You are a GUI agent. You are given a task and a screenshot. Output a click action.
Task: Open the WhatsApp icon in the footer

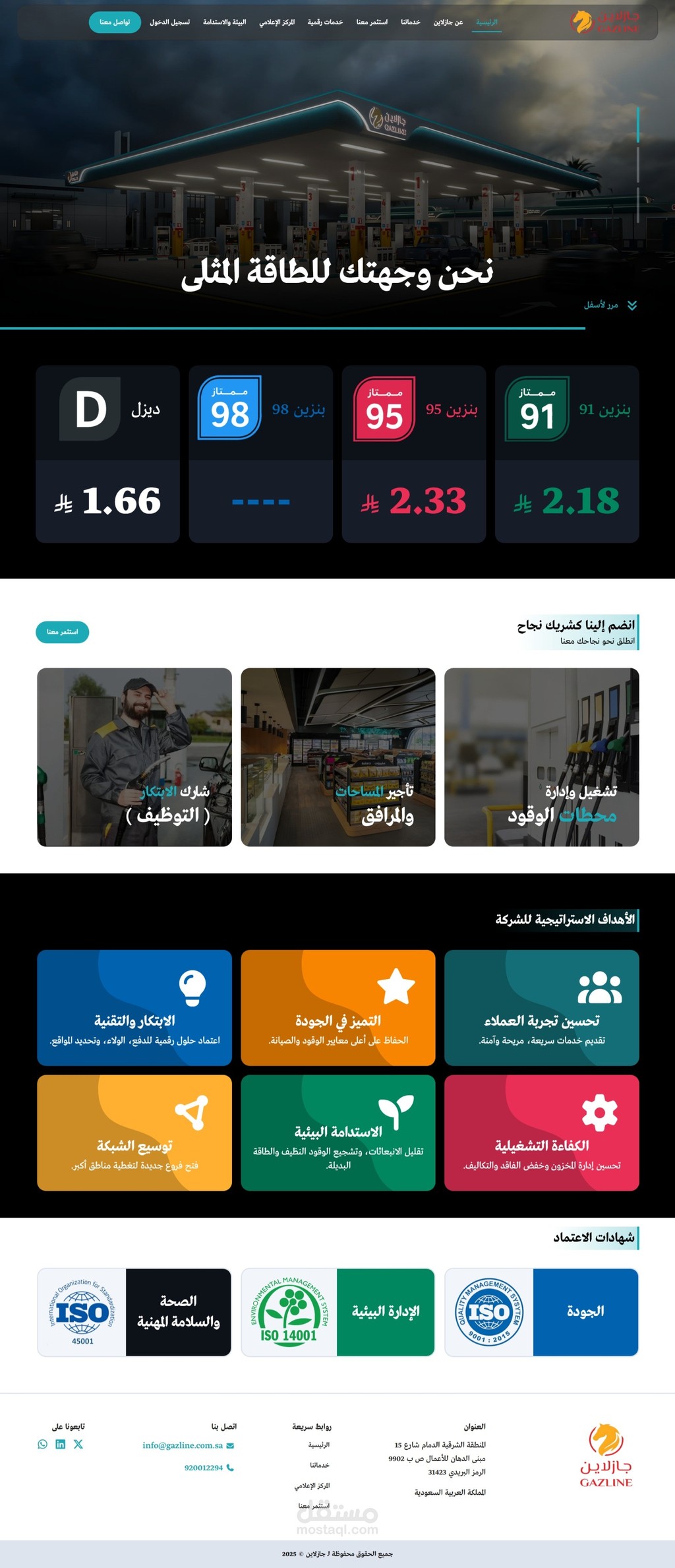[43, 1444]
